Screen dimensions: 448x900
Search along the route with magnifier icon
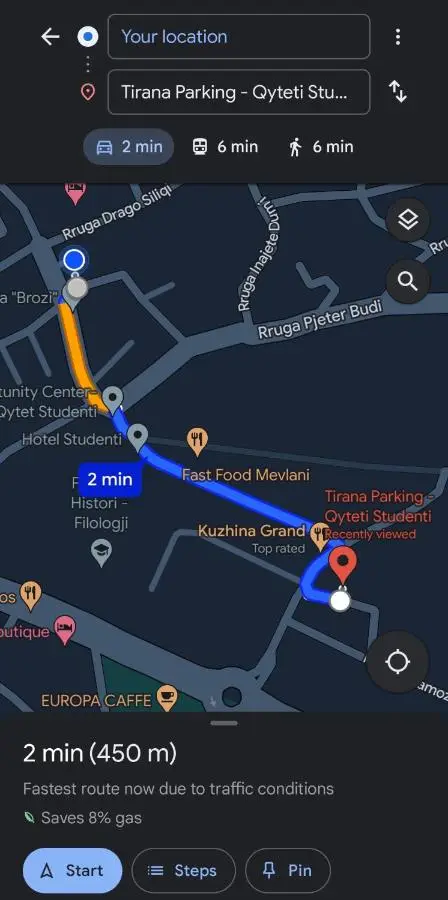point(407,282)
